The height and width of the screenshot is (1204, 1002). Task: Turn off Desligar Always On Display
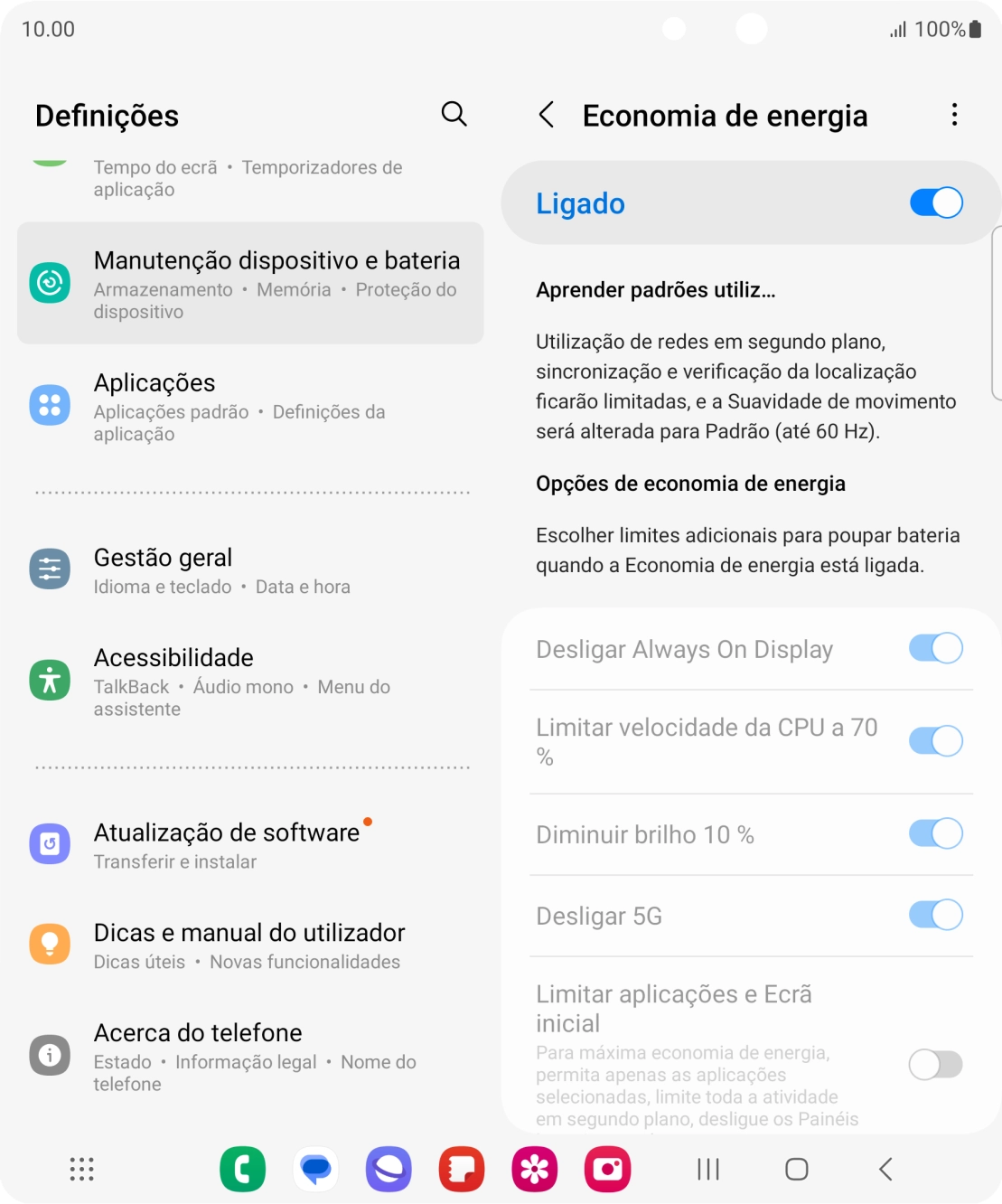pos(936,648)
